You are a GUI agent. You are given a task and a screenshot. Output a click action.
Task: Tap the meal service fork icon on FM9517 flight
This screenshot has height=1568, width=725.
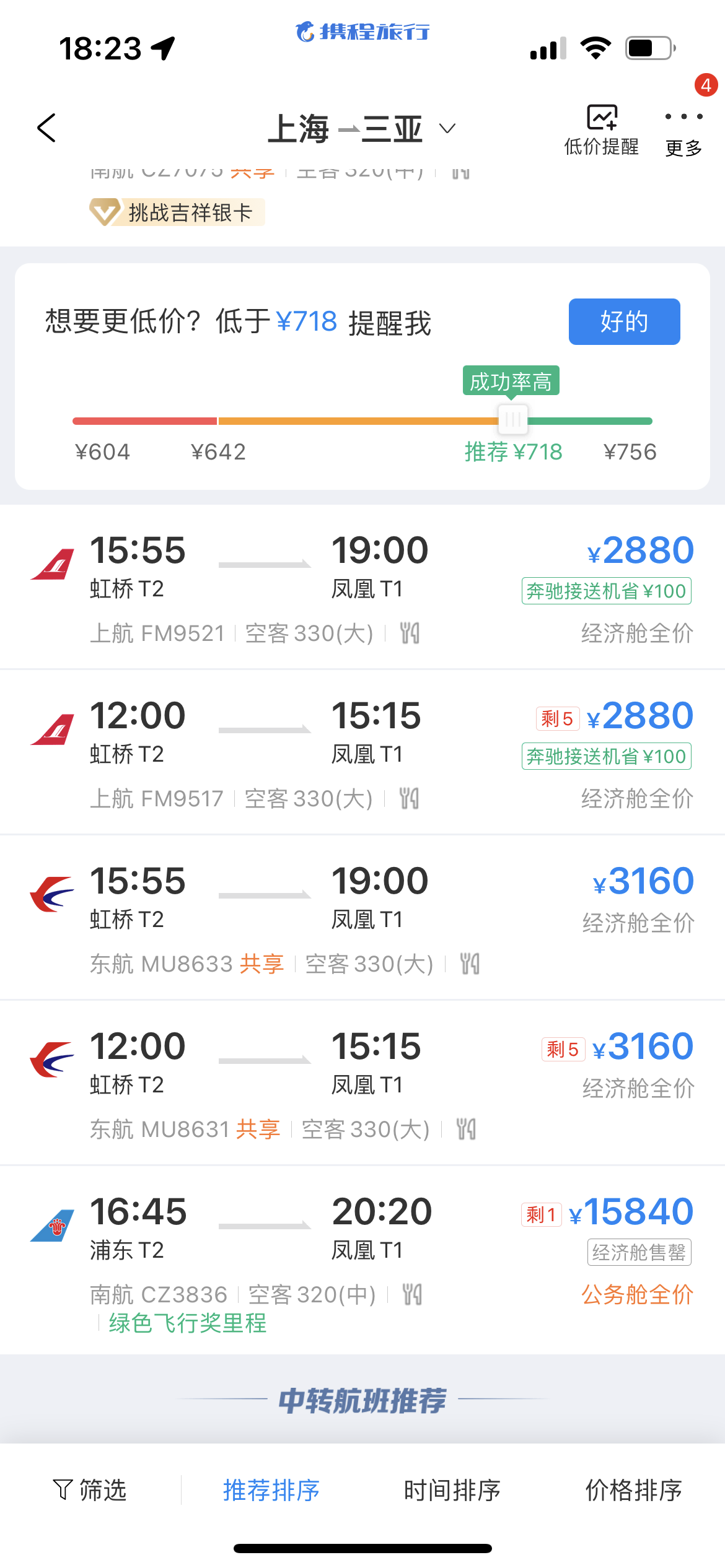click(410, 798)
